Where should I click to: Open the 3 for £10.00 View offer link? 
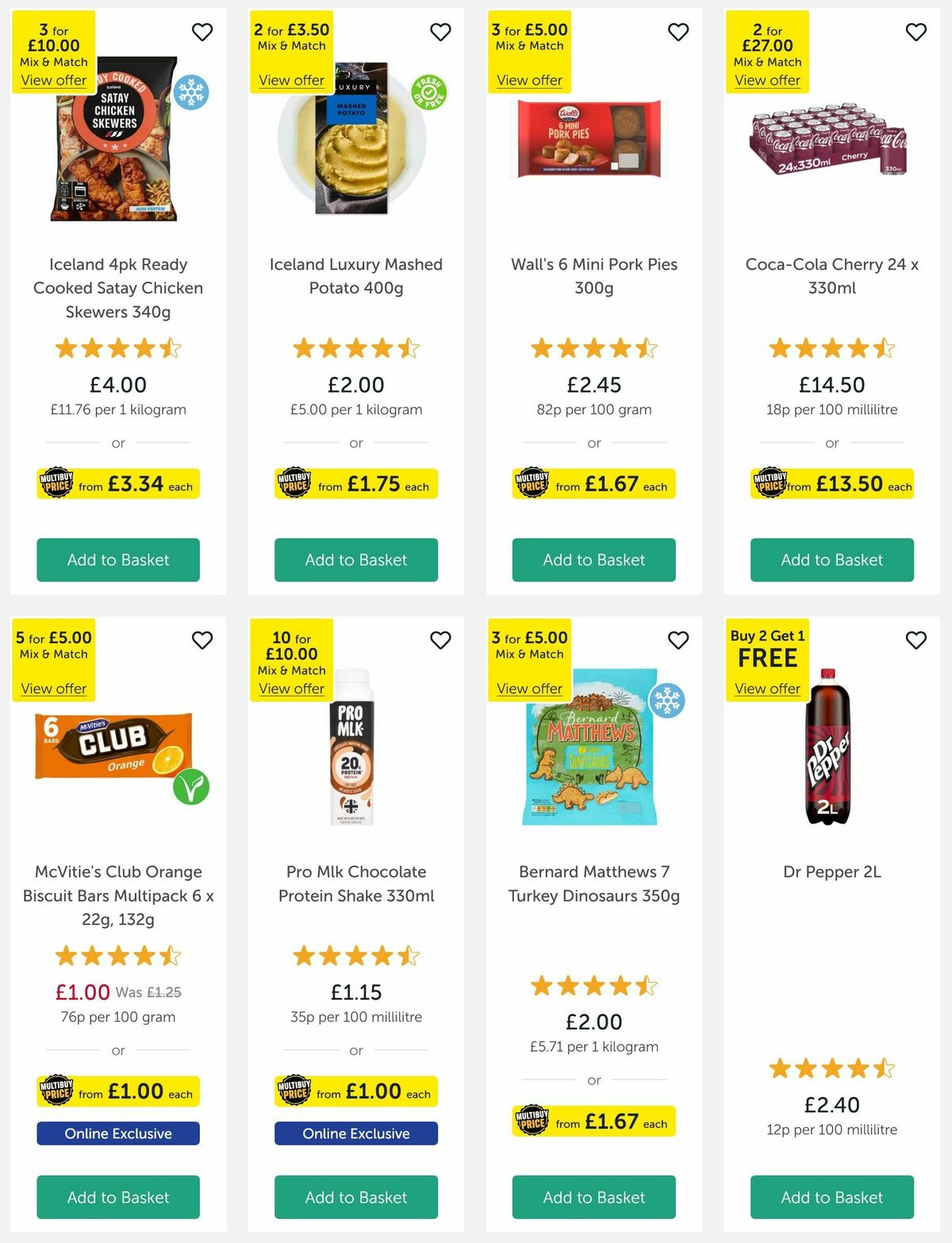pos(52,80)
